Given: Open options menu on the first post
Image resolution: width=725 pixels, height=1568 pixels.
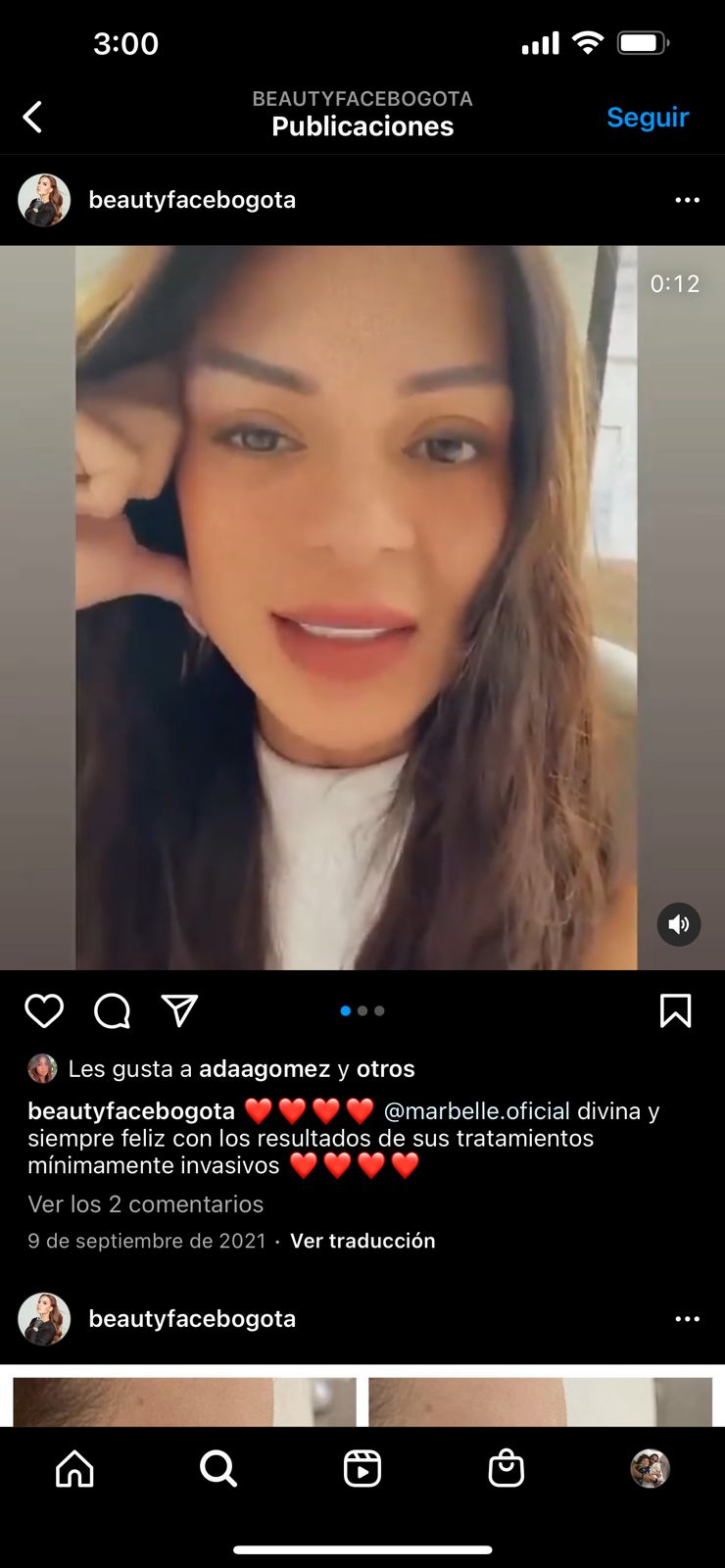Looking at the screenshot, I should pos(687,200).
